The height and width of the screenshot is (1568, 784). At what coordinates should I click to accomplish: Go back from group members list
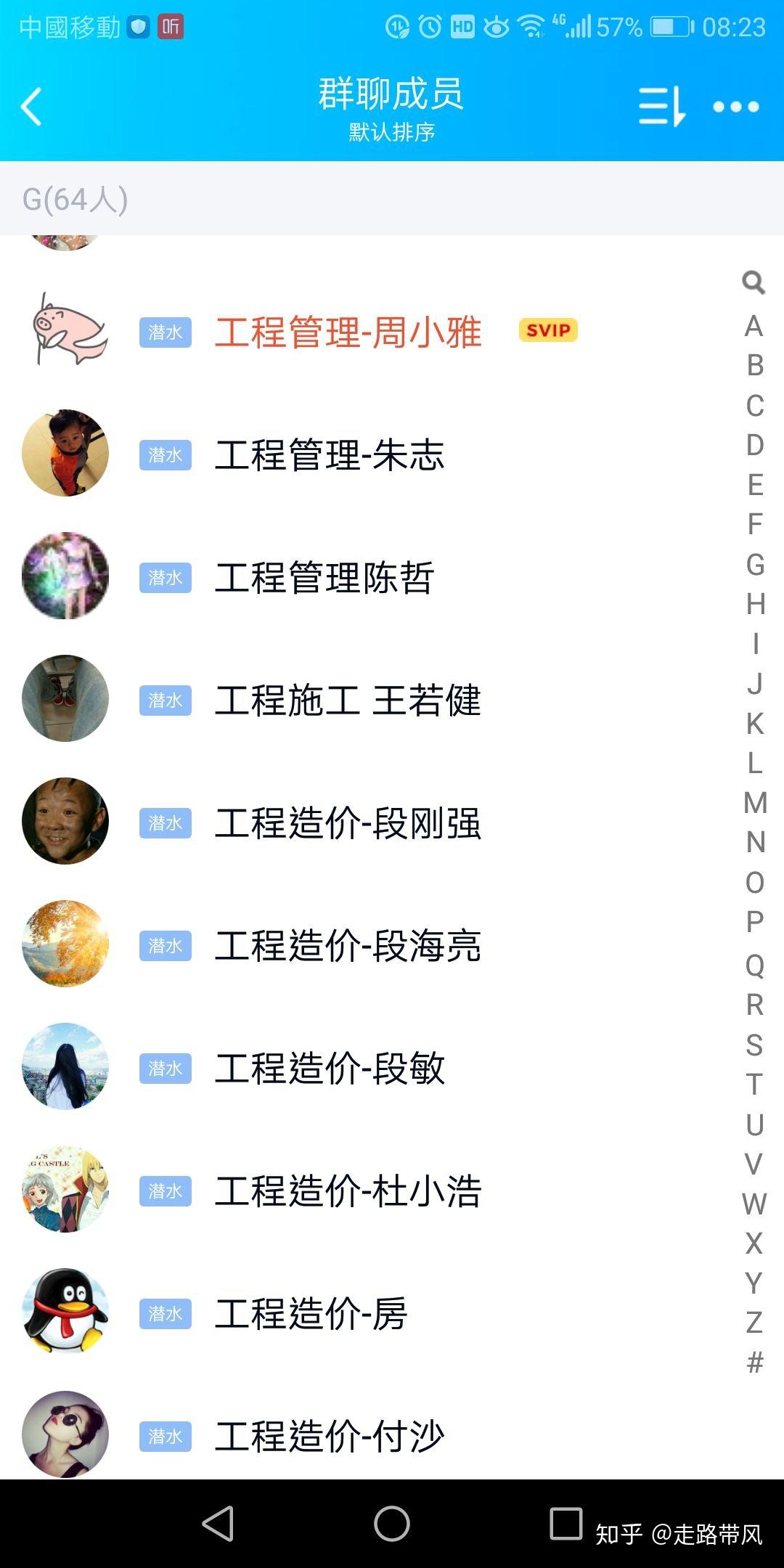[x=32, y=107]
